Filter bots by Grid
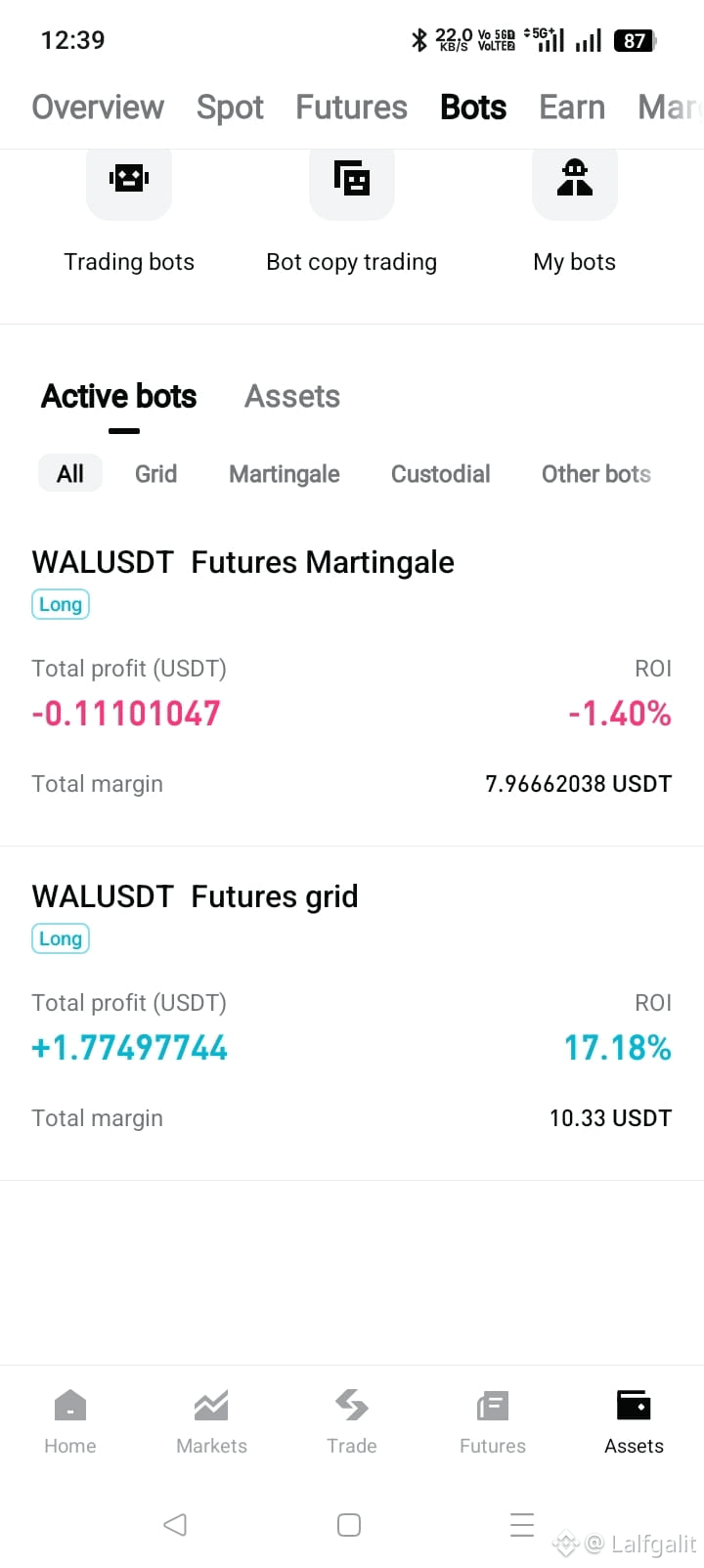The image size is (704, 1568). [x=156, y=474]
